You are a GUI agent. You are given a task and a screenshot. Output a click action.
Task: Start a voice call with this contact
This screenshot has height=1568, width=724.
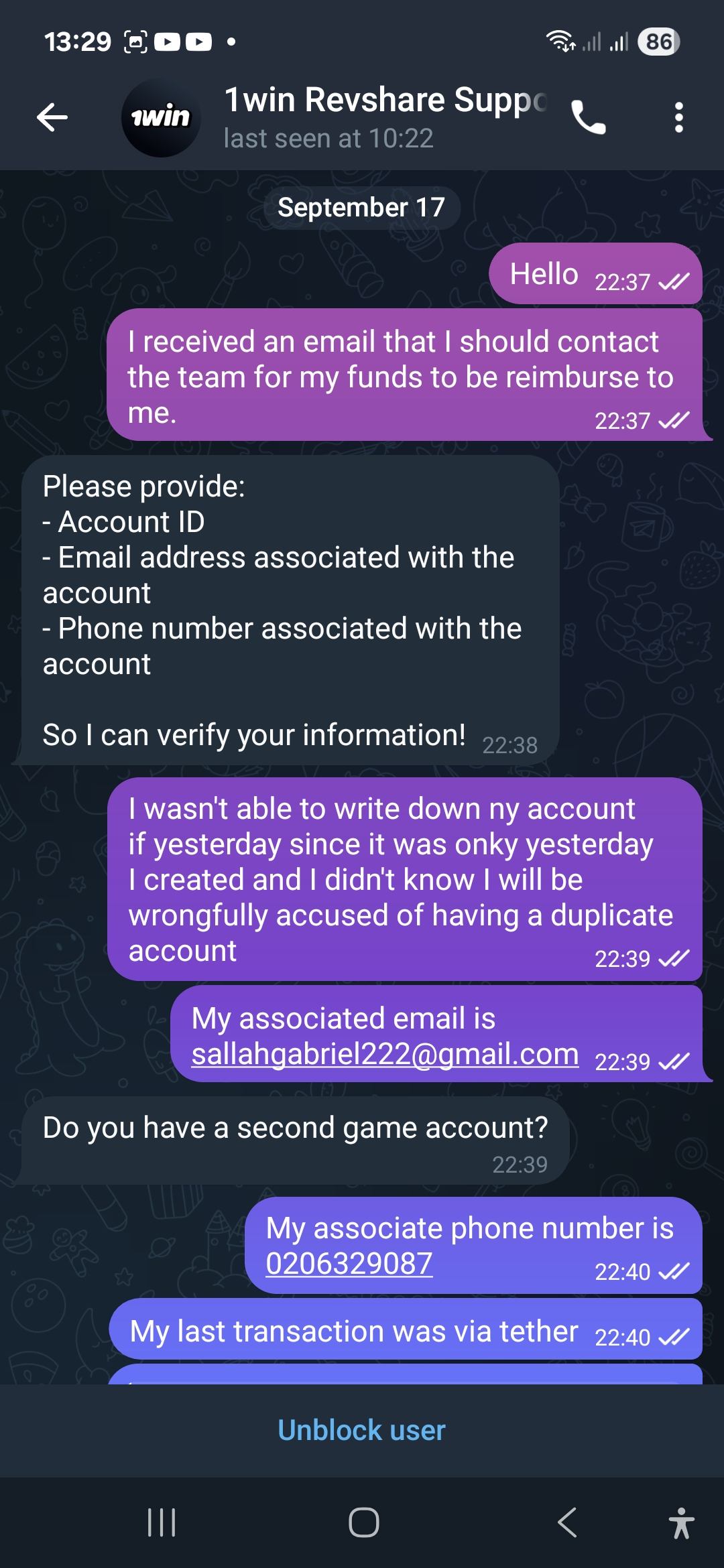tap(589, 118)
